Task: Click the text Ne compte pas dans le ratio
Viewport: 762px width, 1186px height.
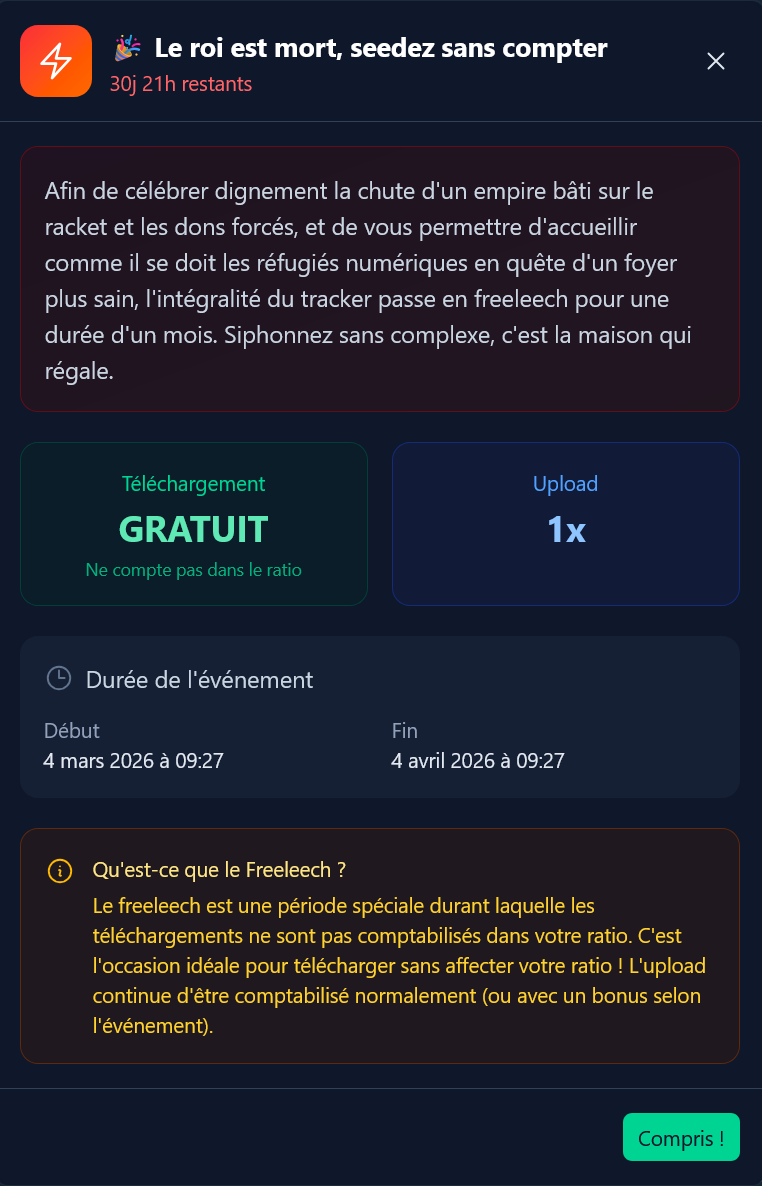Action: [193, 569]
